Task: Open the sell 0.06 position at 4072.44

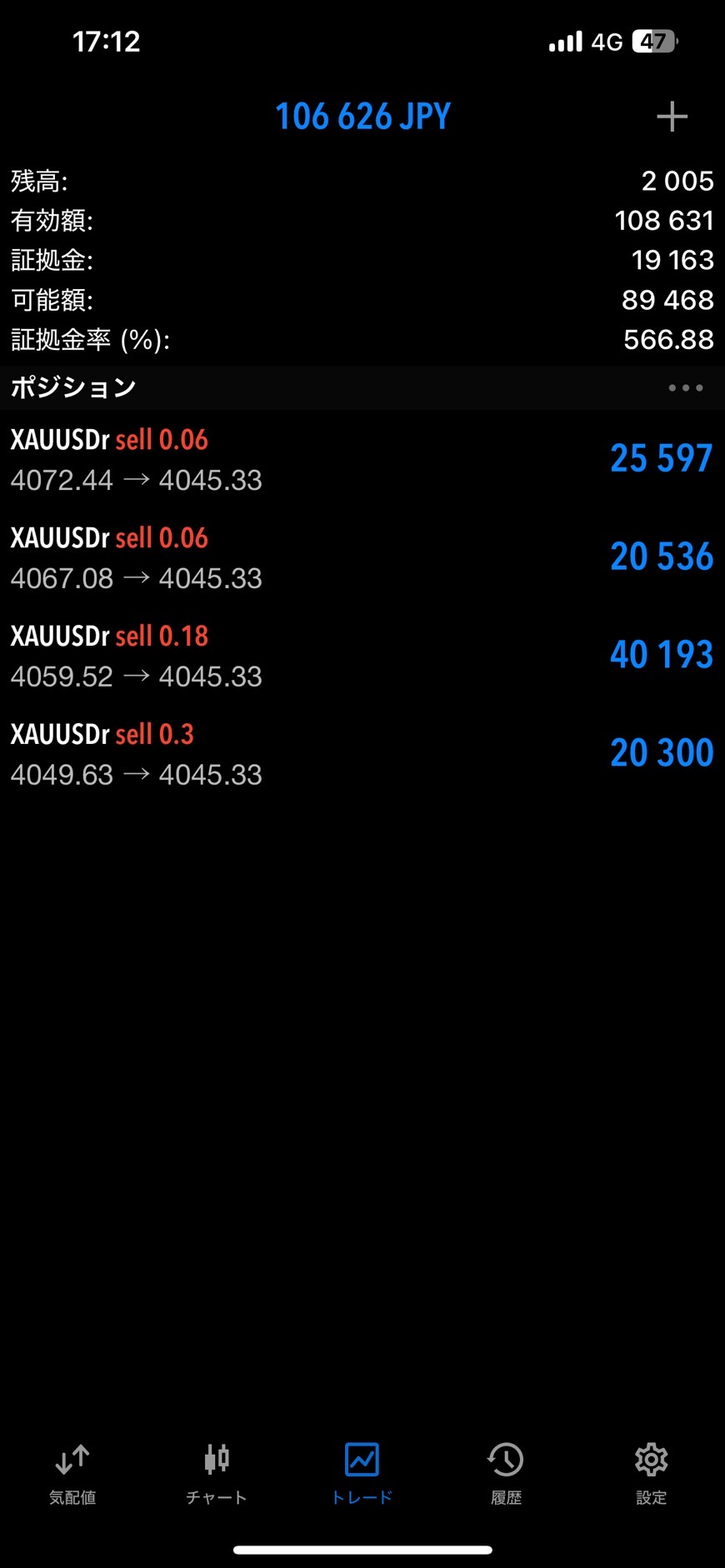Action: pos(362,459)
